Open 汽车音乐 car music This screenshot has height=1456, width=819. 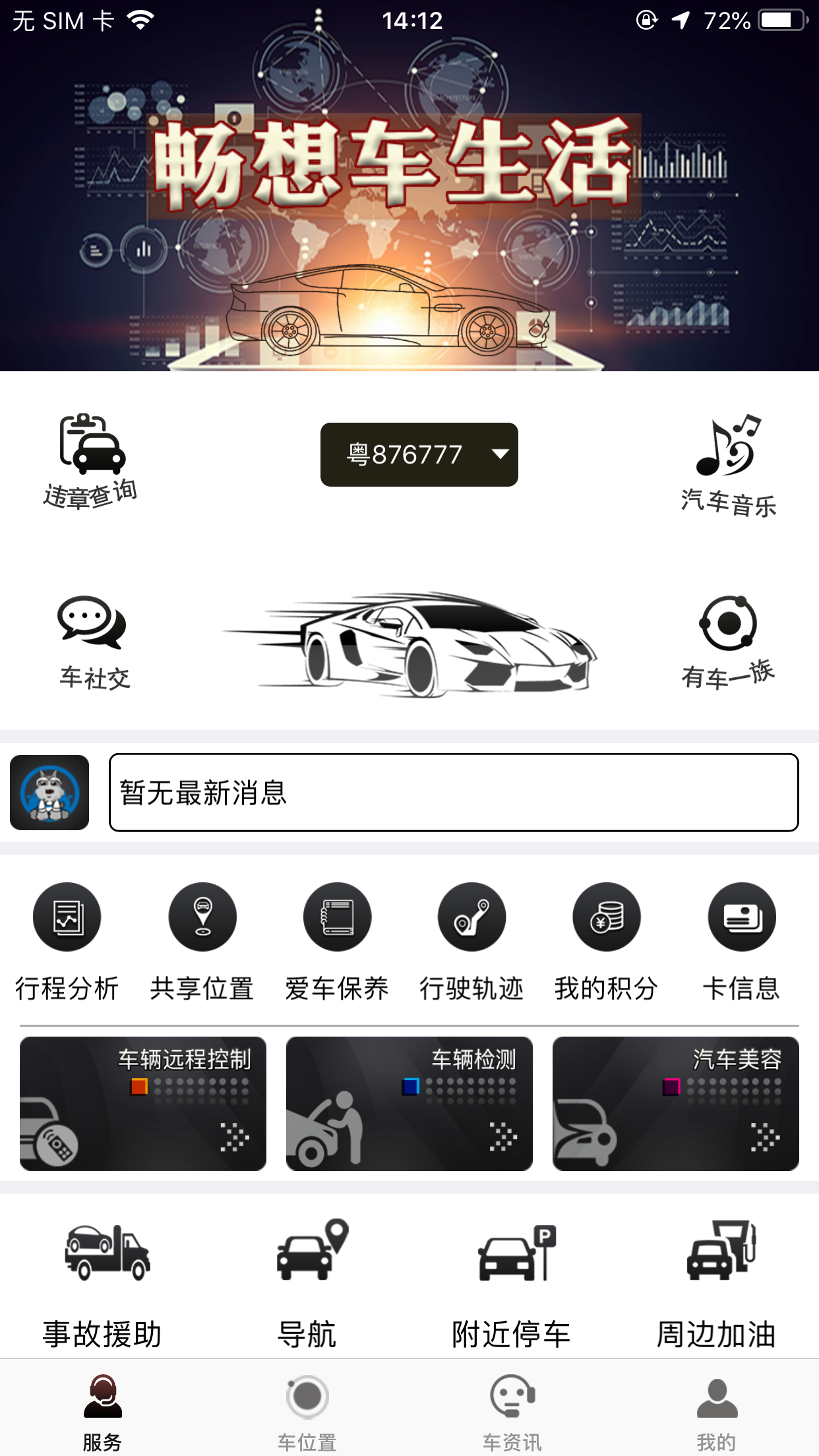pyautogui.click(x=729, y=465)
